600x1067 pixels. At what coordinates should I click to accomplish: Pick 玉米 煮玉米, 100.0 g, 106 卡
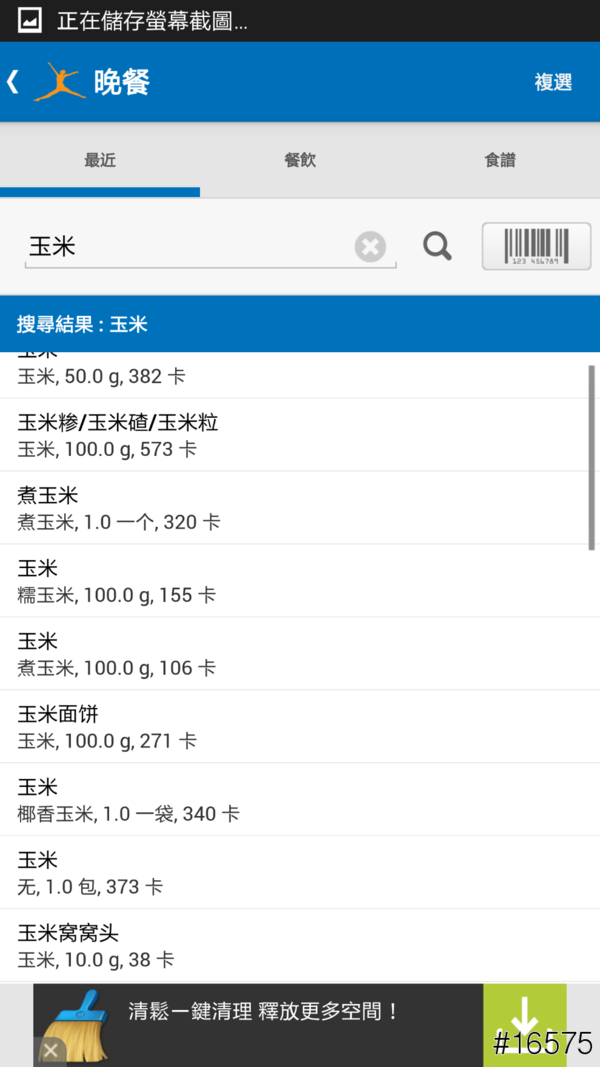pos(300,654)
